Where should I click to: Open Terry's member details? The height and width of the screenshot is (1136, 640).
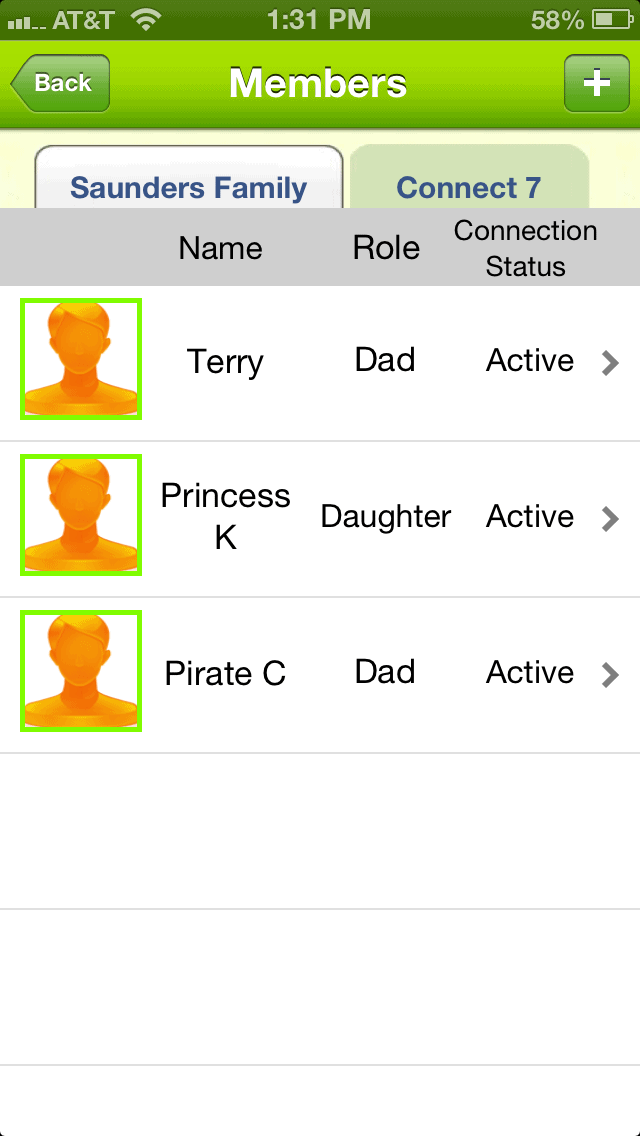pos(320,363)
